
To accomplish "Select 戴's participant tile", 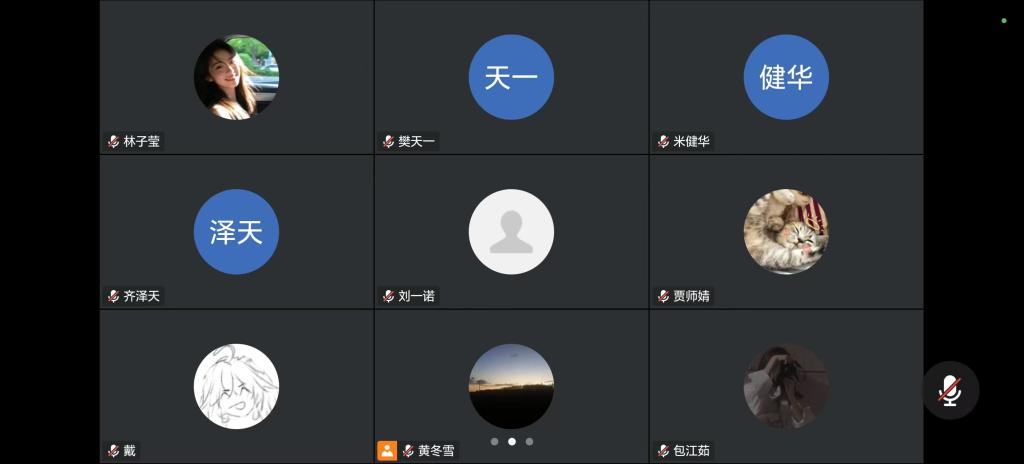I will (237, 386).
